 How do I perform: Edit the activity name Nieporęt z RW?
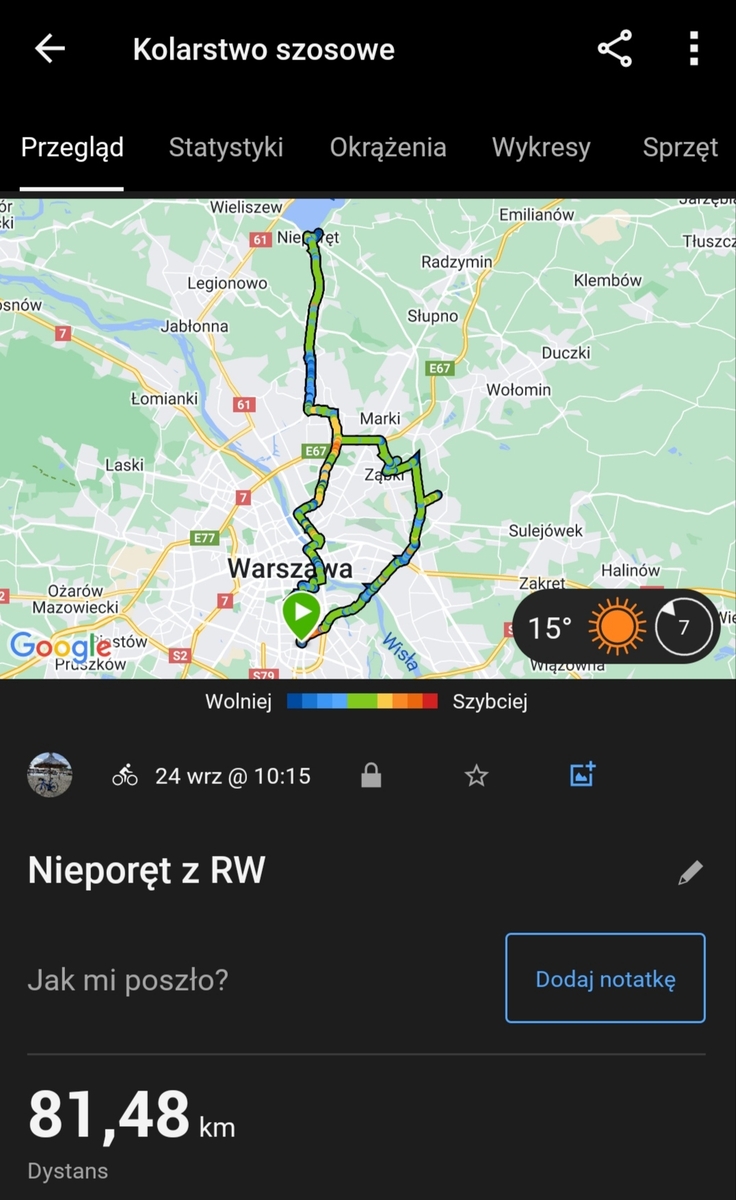click(x=690, y=873)
